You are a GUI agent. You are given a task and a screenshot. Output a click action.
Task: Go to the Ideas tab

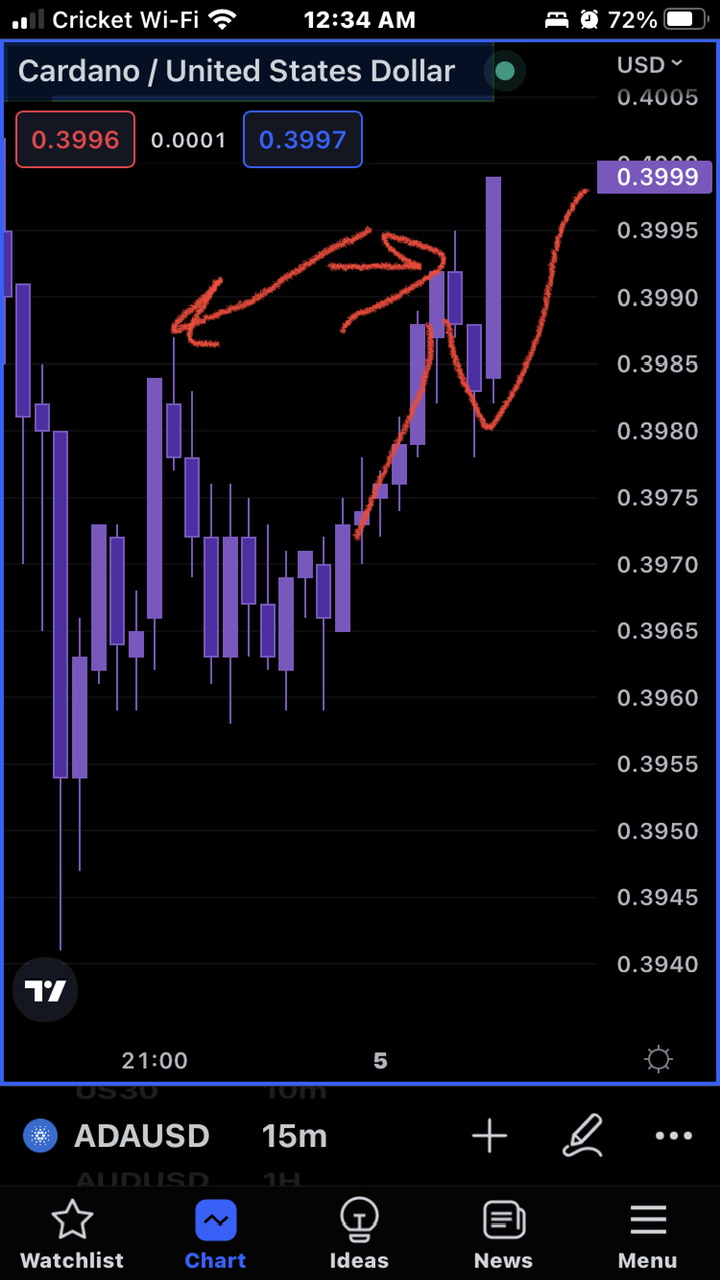(359, 1235)
